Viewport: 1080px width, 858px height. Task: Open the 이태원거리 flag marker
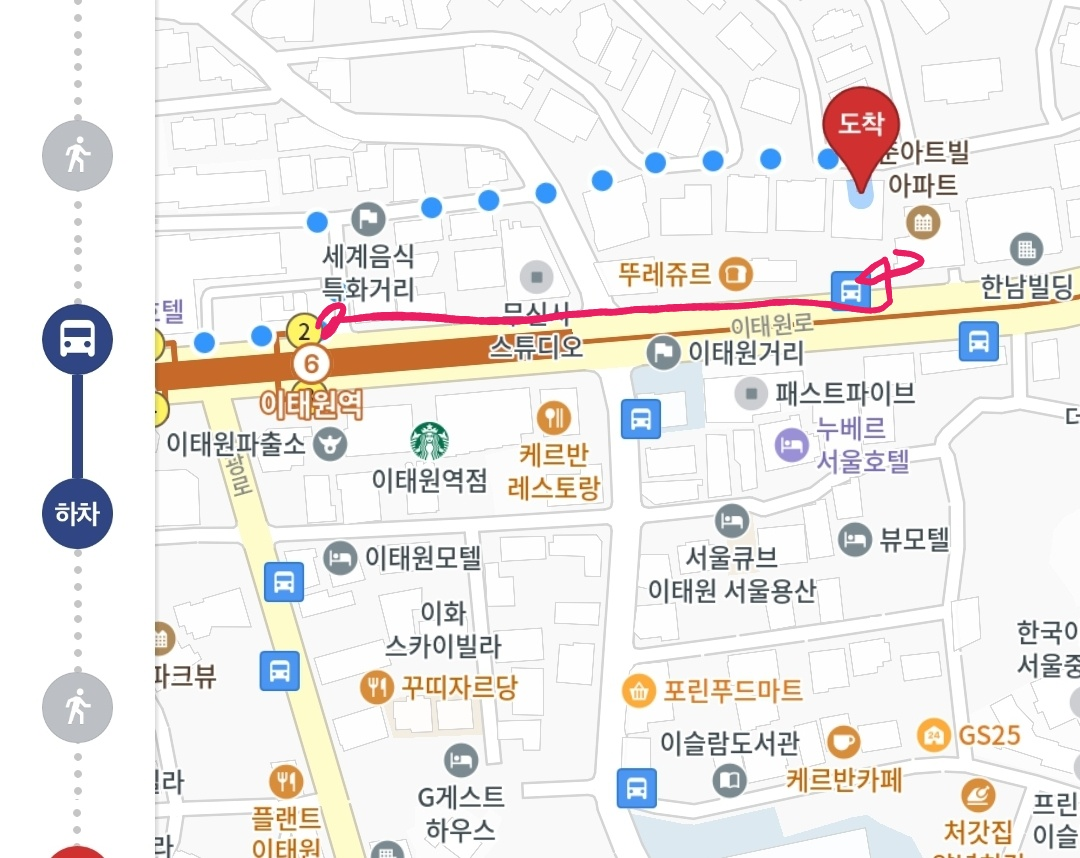pos(662,352)
